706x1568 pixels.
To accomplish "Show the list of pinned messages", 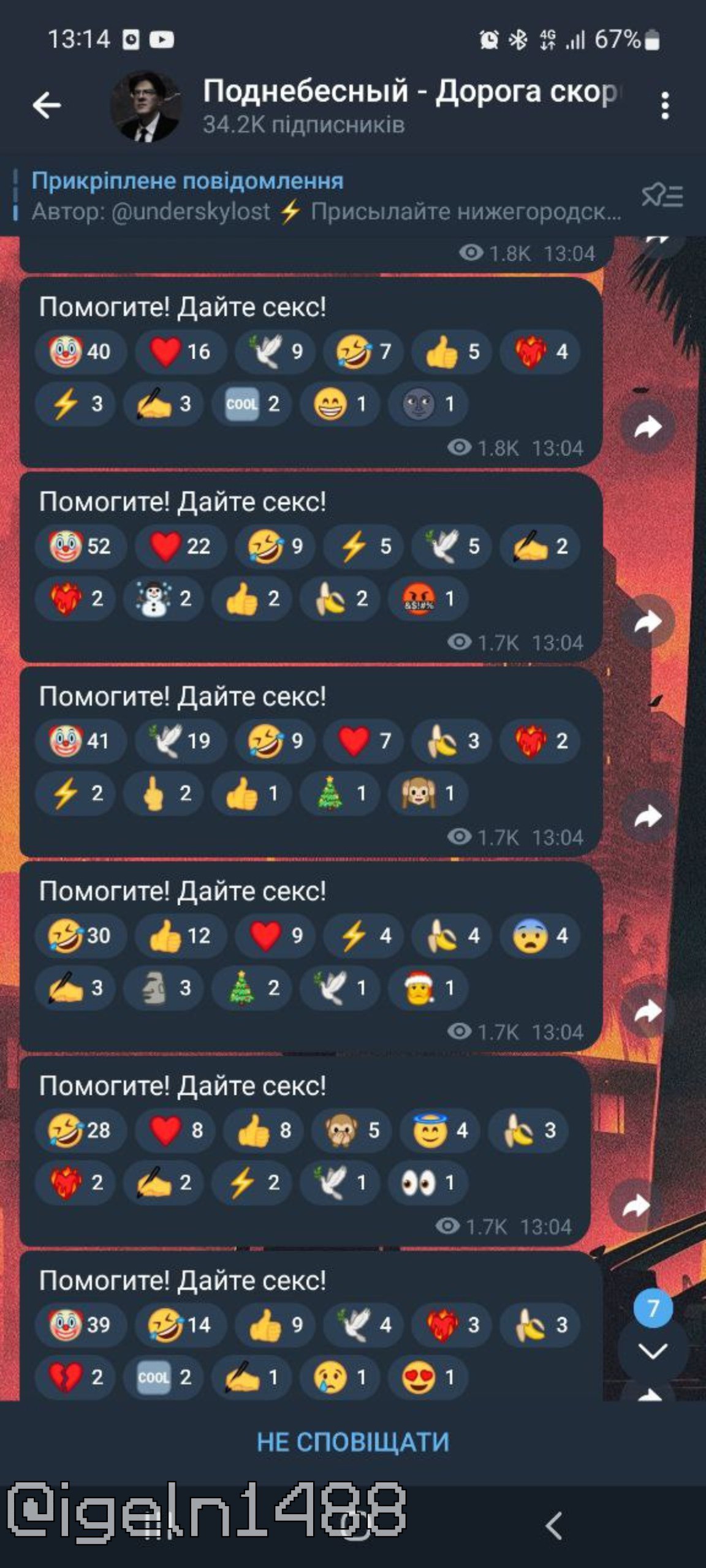I will pyautogui.click(x=662, y=196).
